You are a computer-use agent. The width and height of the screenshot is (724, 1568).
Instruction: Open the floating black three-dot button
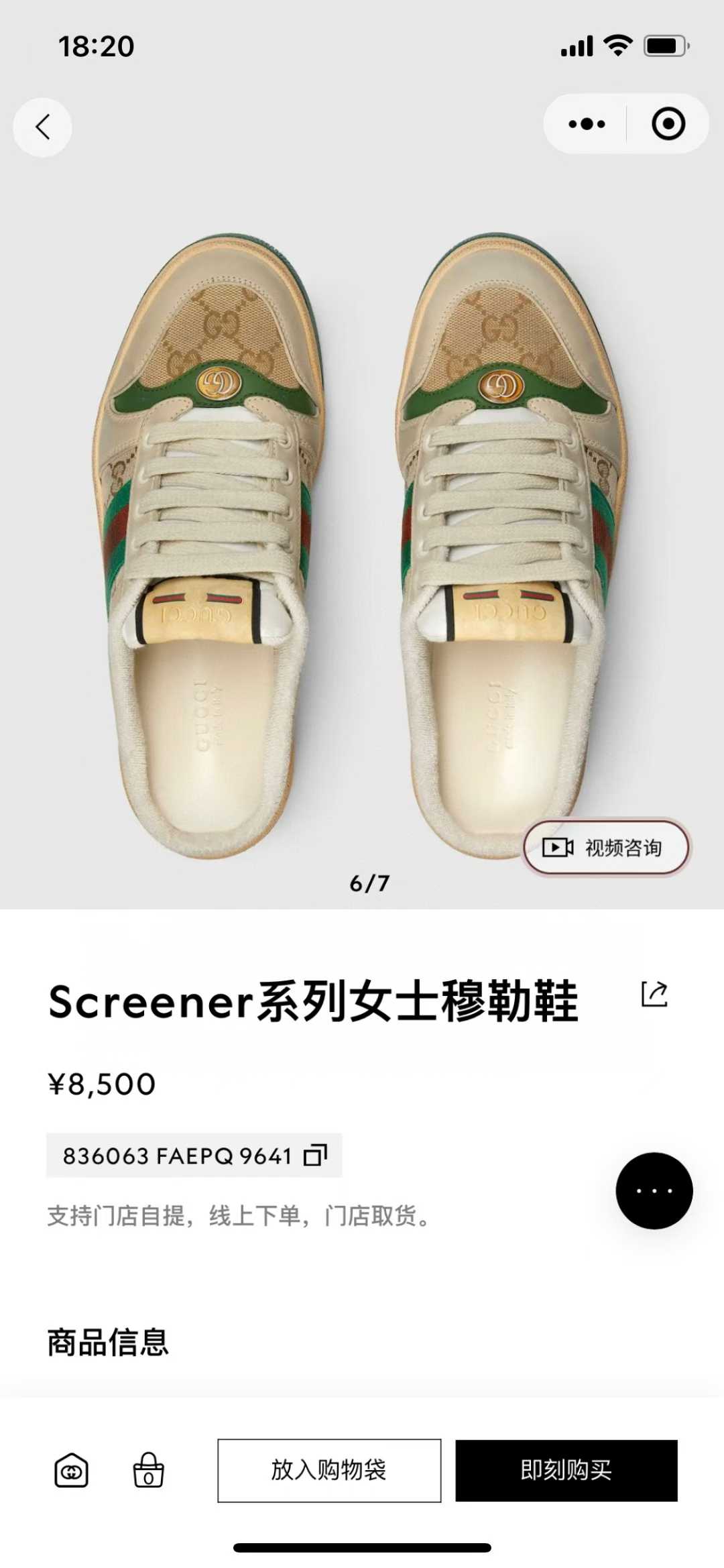[654, 1190]
